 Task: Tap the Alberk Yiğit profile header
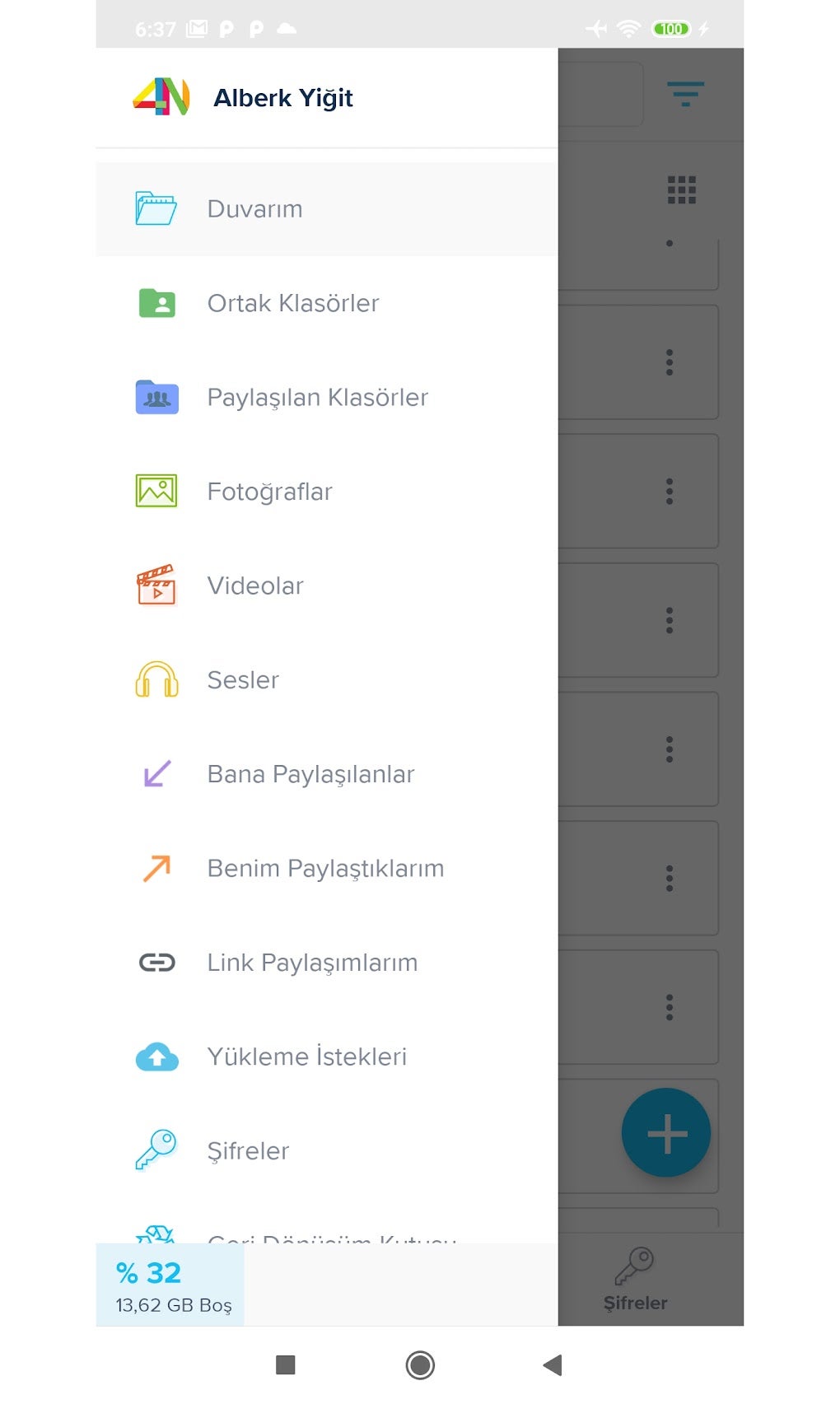click(x=282, y=98)
